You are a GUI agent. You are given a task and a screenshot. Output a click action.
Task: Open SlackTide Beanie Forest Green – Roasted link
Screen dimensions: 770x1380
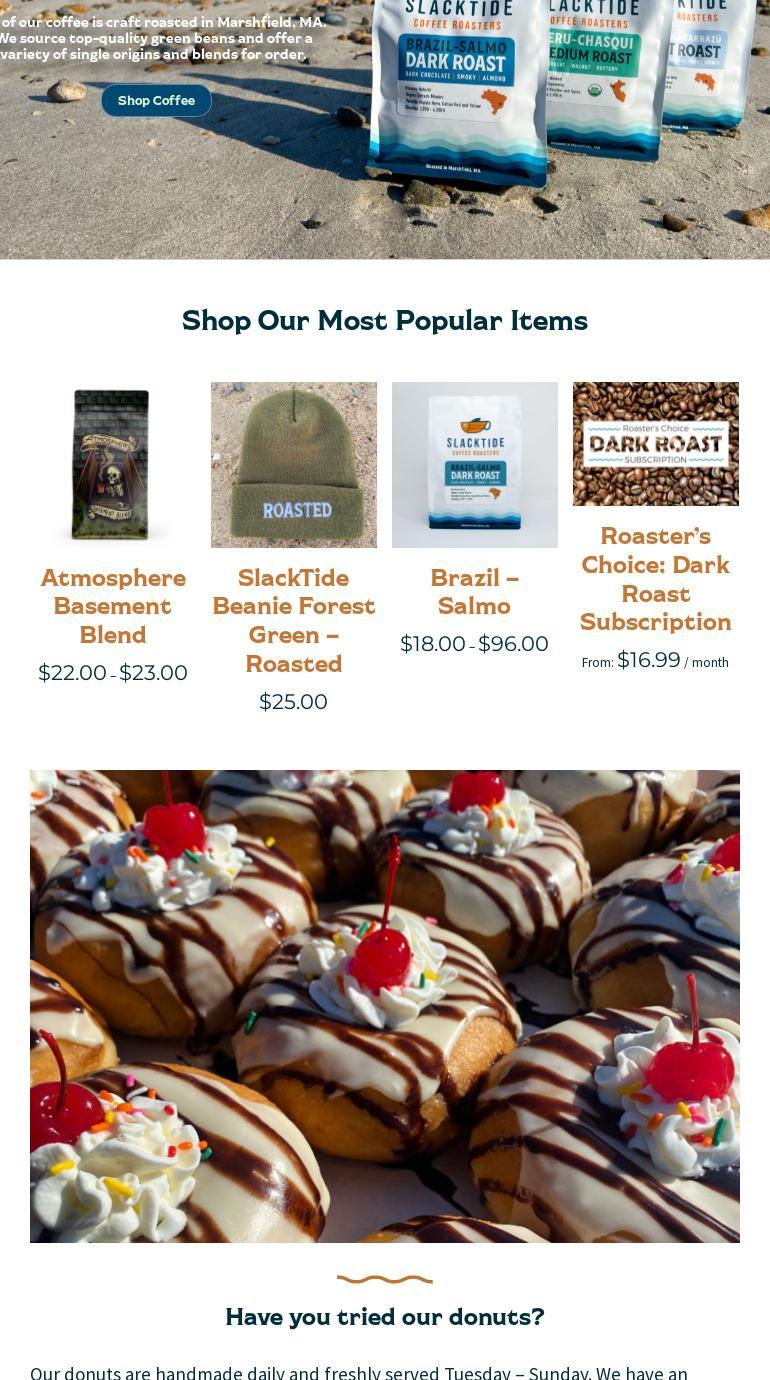294,621
